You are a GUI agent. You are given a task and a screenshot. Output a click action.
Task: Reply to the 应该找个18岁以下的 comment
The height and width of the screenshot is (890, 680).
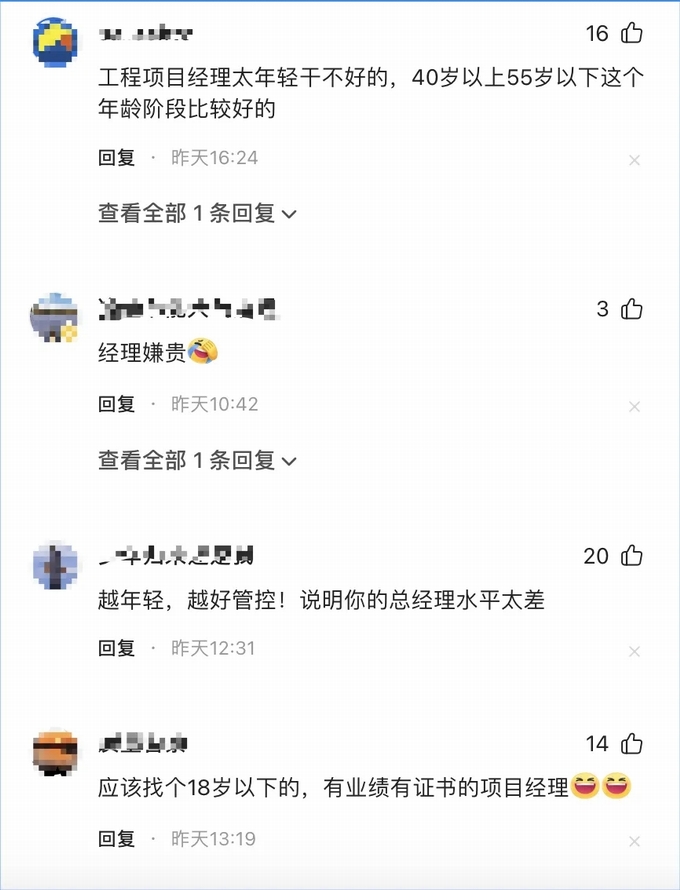pyautogui.click(x=116, y=839)
